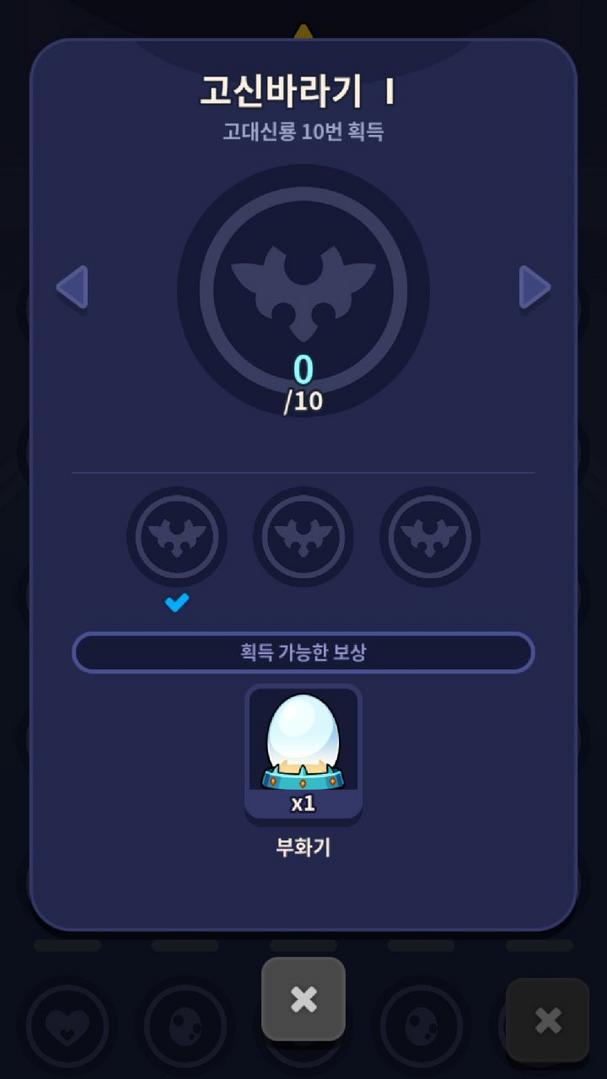Select the tier badge marked with blue checkmark
Screen dimensions: 607x1079
point(177,537)
